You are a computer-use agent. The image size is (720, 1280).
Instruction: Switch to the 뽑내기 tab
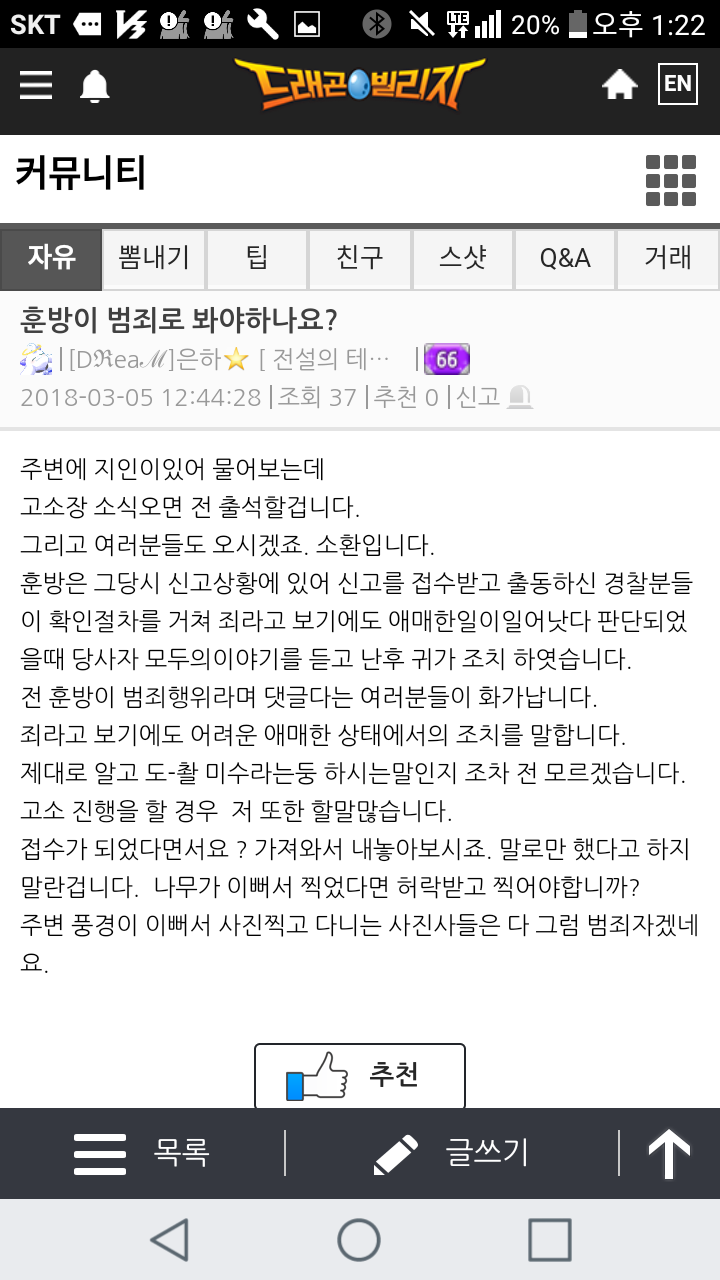click(154, 259)
